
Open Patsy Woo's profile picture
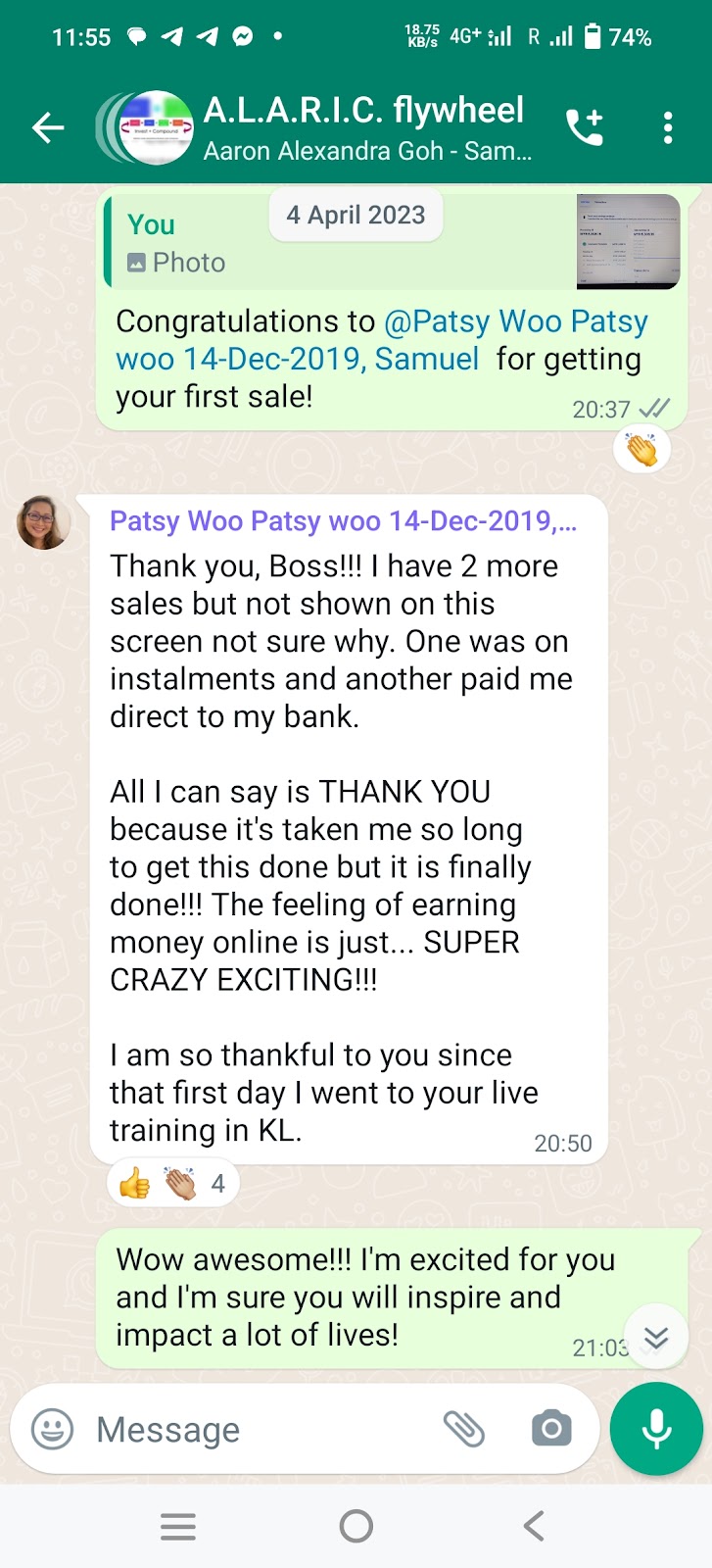(x=44, y=522)
